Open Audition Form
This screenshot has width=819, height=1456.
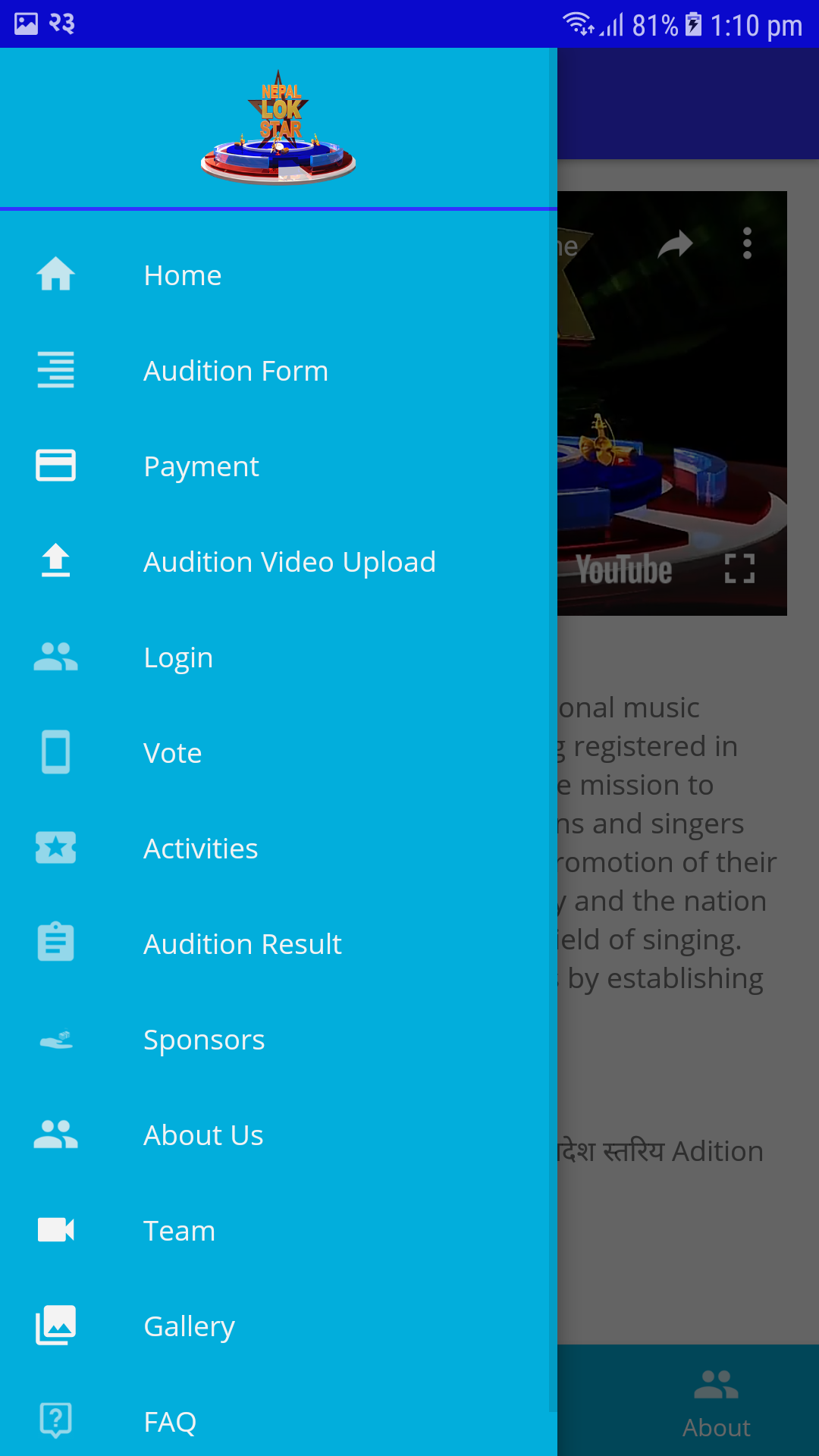click(278, 371)
